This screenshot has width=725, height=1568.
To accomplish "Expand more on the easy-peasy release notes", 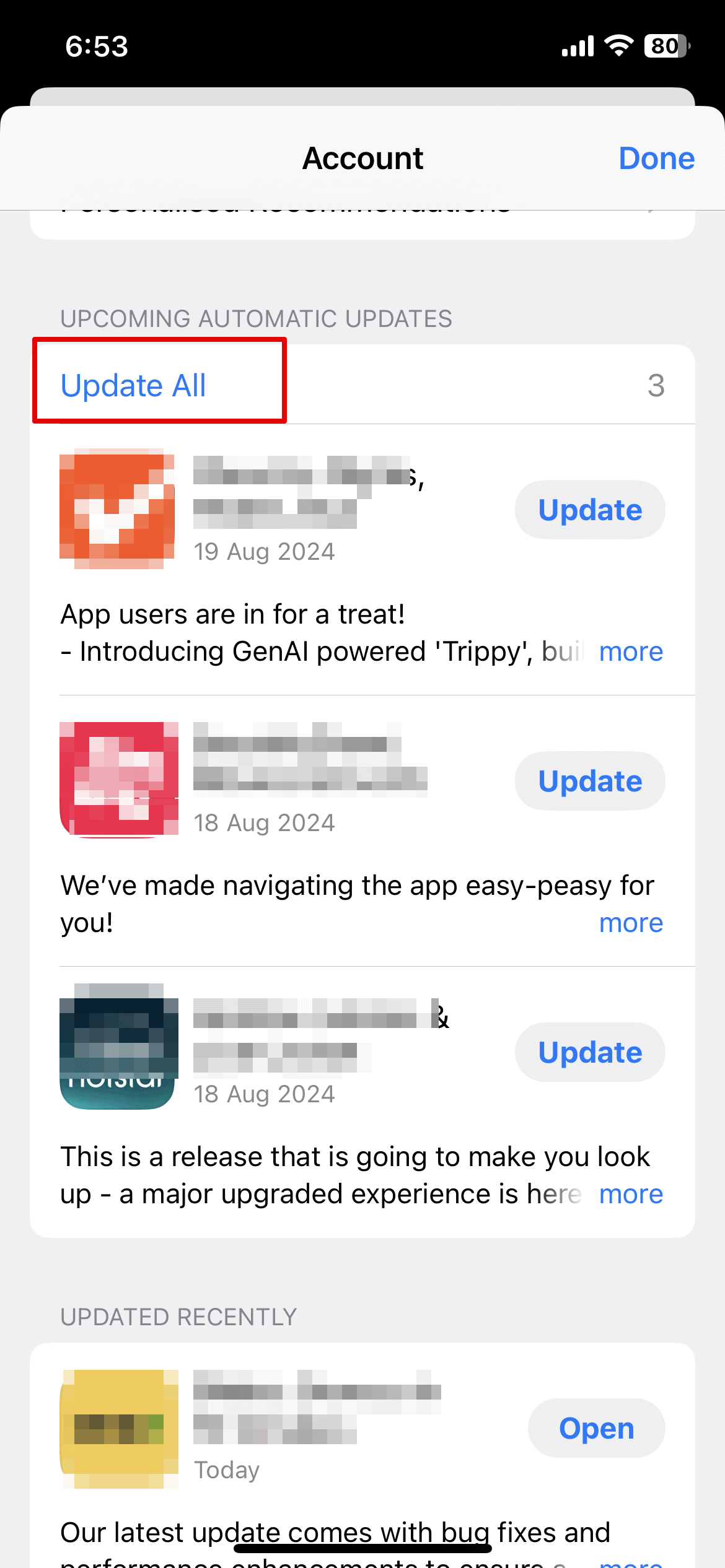I will (630, 923).
